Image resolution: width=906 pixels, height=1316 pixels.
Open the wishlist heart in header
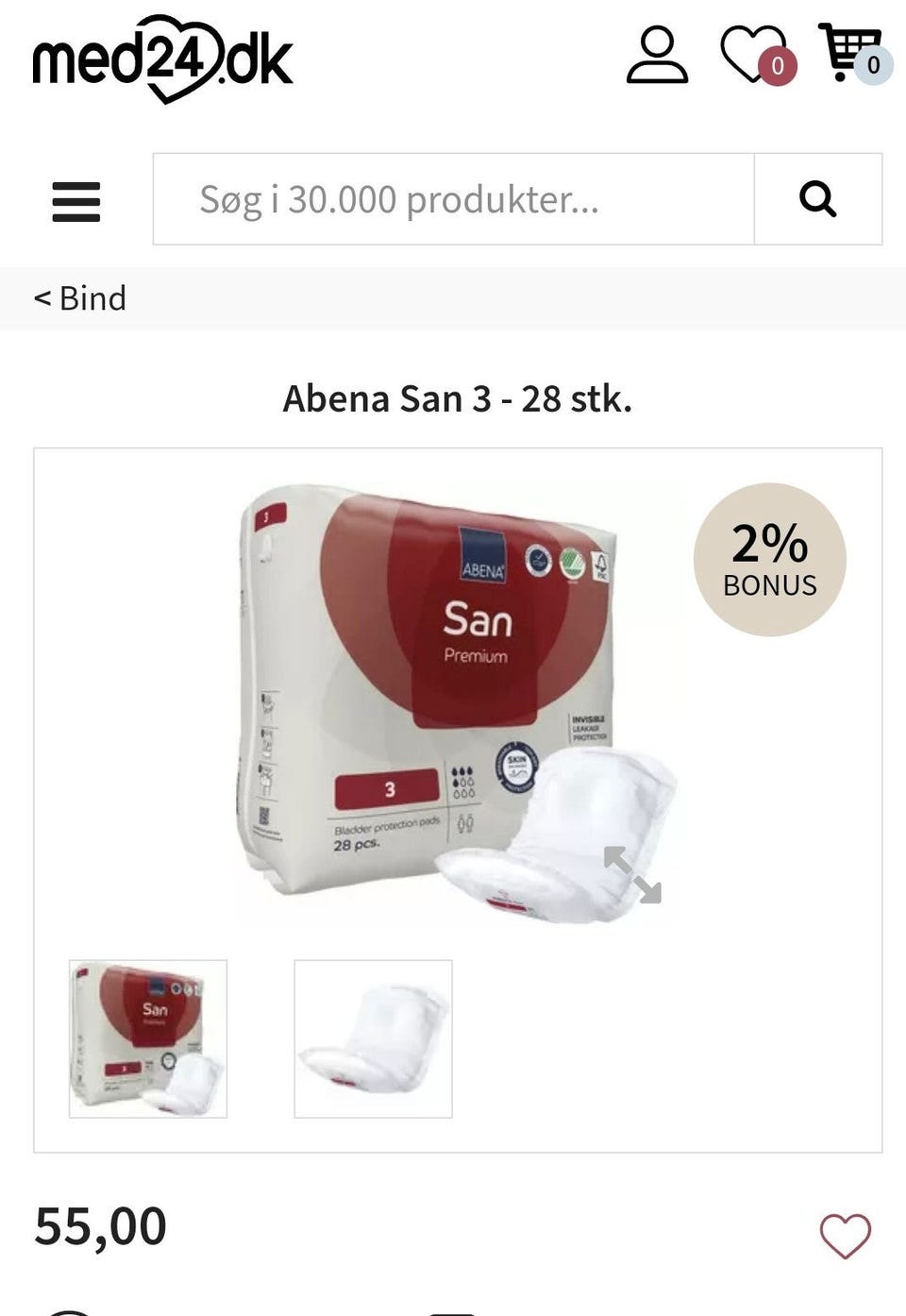pos(755,55)
